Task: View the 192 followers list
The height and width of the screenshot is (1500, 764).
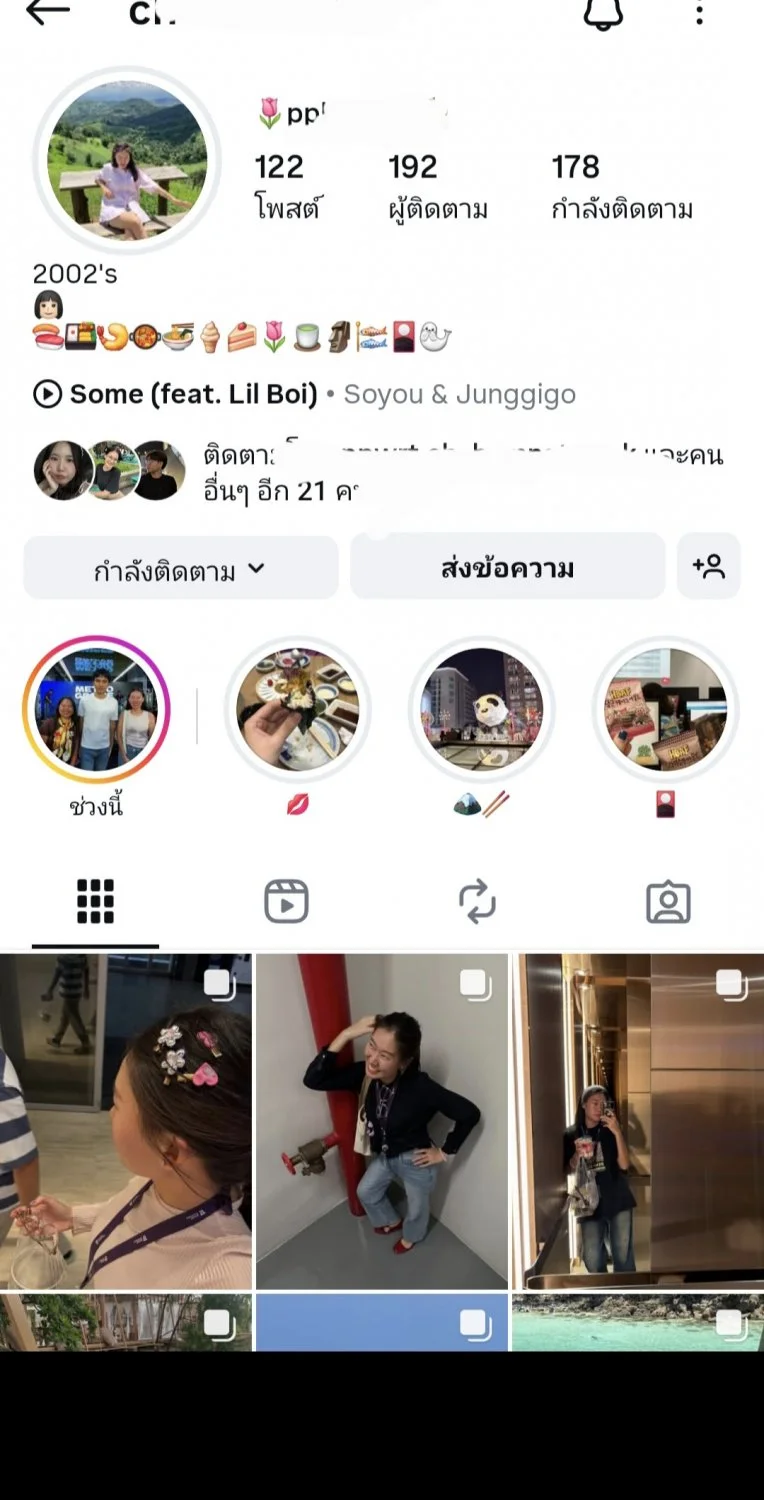Action: click(x=438, y=187)
